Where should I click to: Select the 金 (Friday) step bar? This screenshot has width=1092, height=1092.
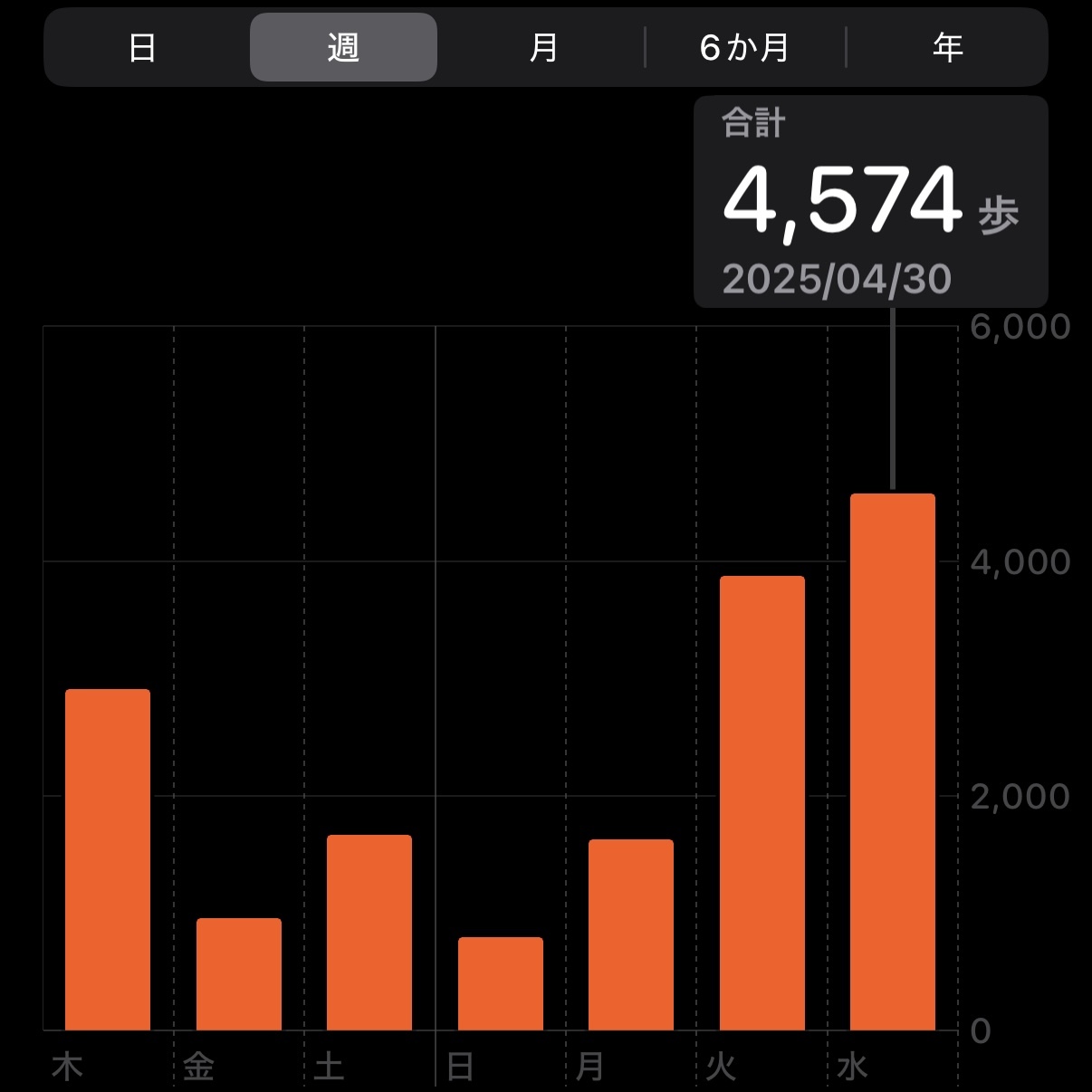[239, 974]
